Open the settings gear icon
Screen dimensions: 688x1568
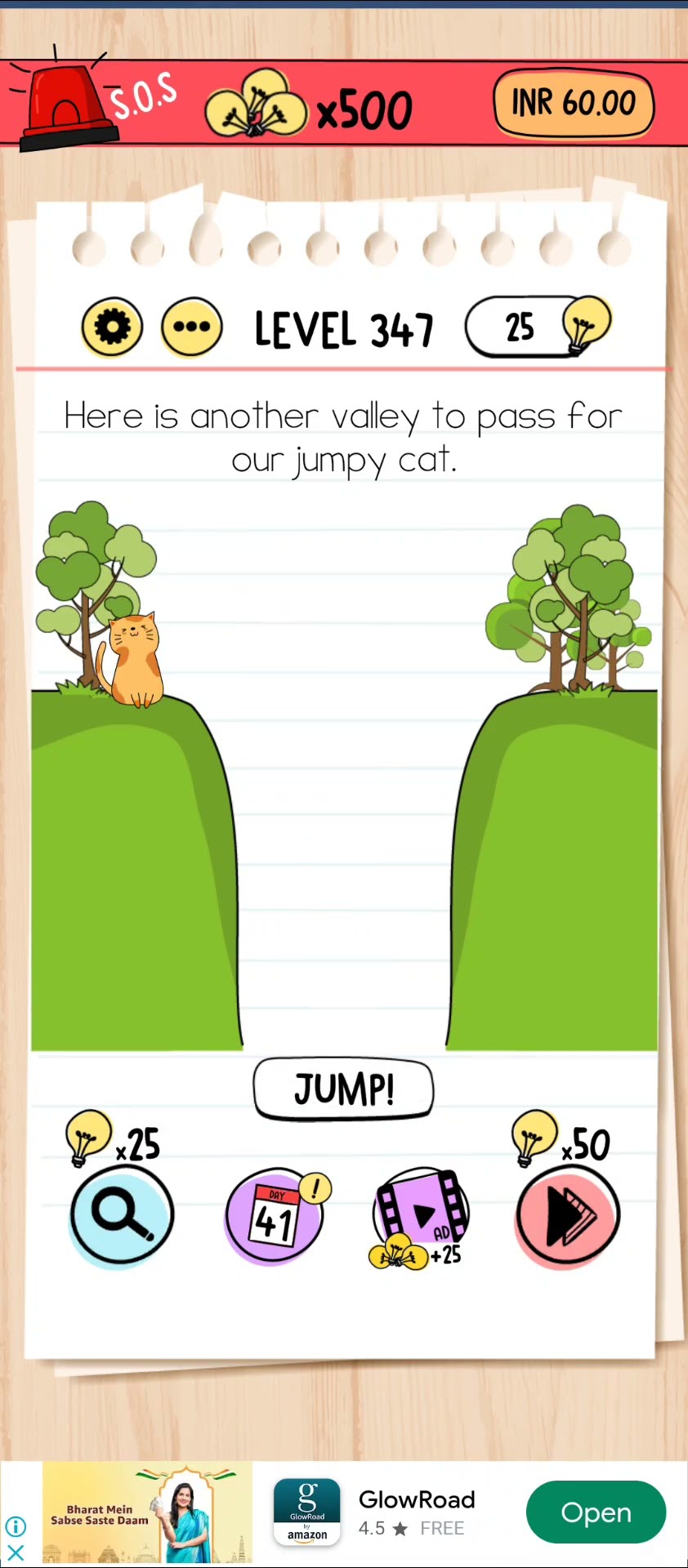[112, 327]
